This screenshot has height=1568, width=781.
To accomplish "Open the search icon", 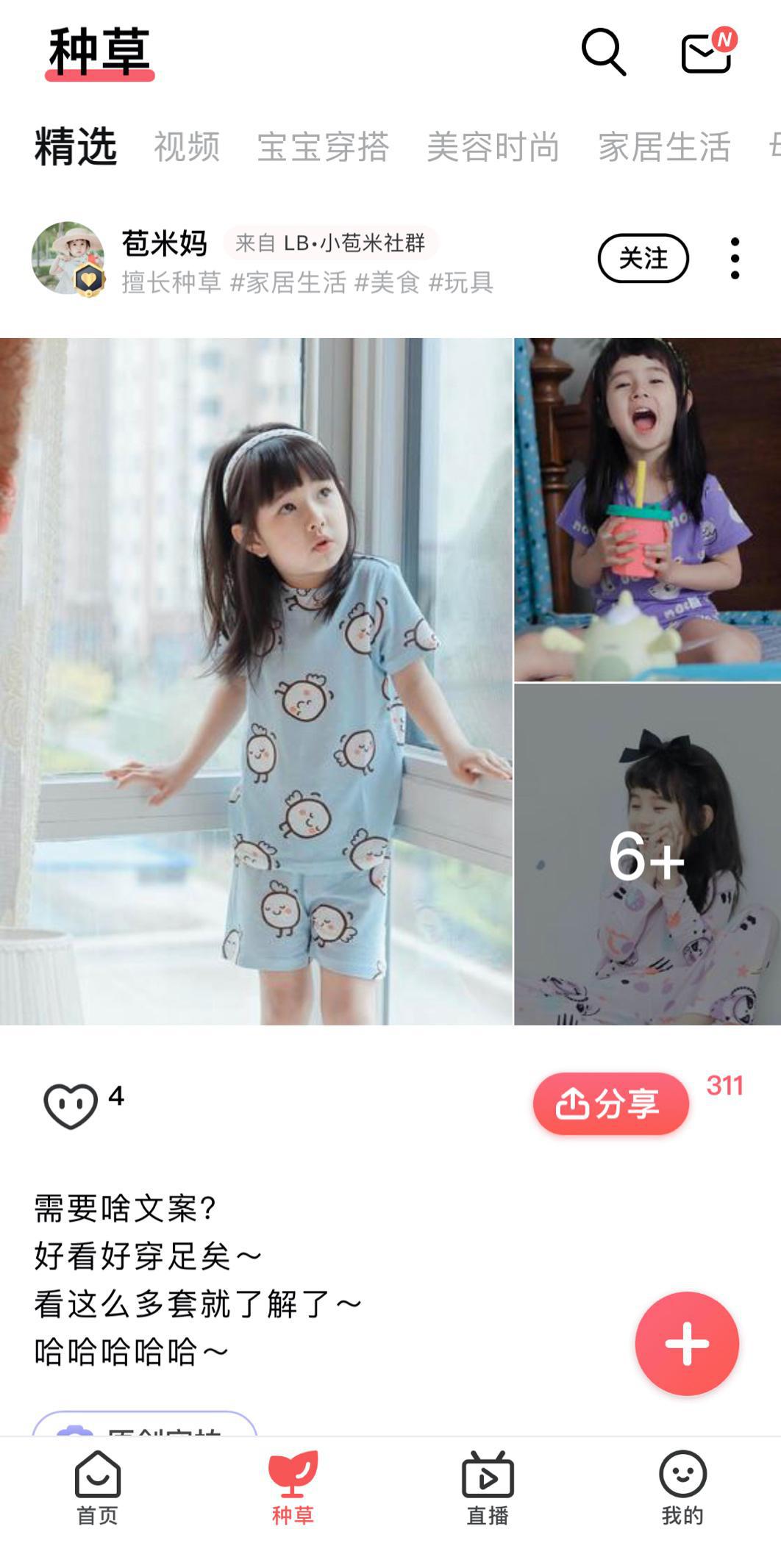I will click(603, 52).
